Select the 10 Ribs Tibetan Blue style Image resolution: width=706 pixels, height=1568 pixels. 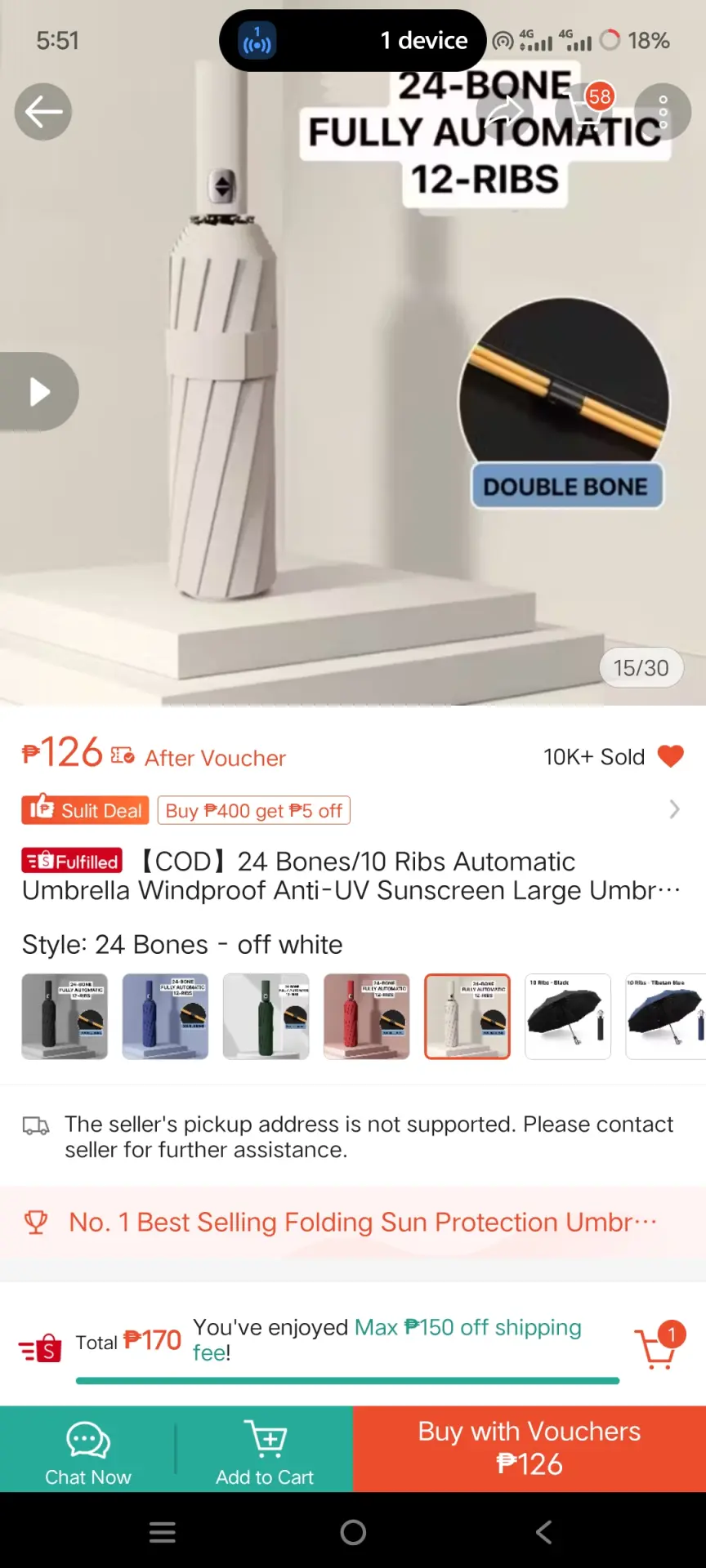(x=666, y=1017)
